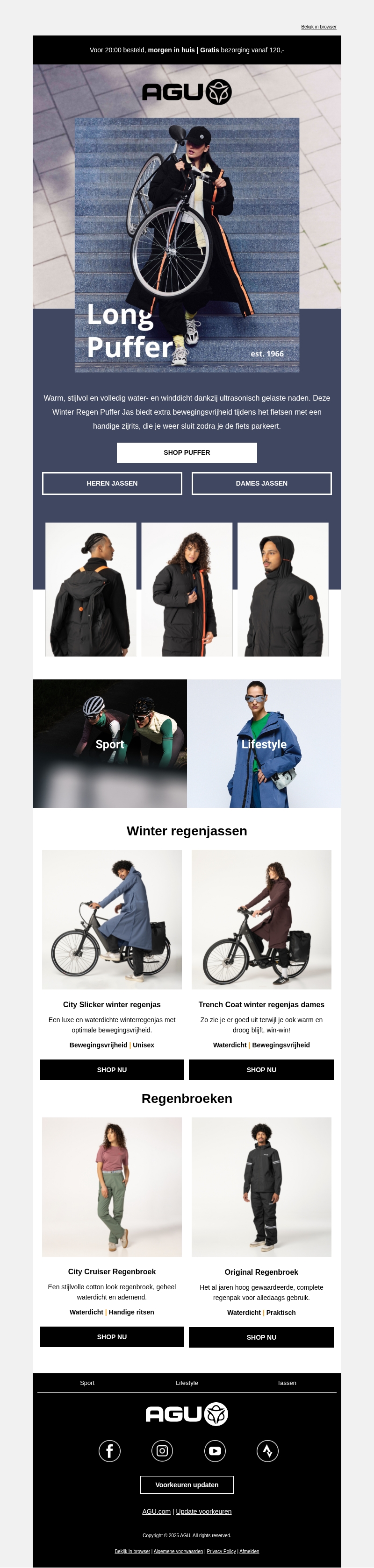Visit the AGU Facebook page
Viewport: 374px width, 1568px height.
click(110, 1450)
